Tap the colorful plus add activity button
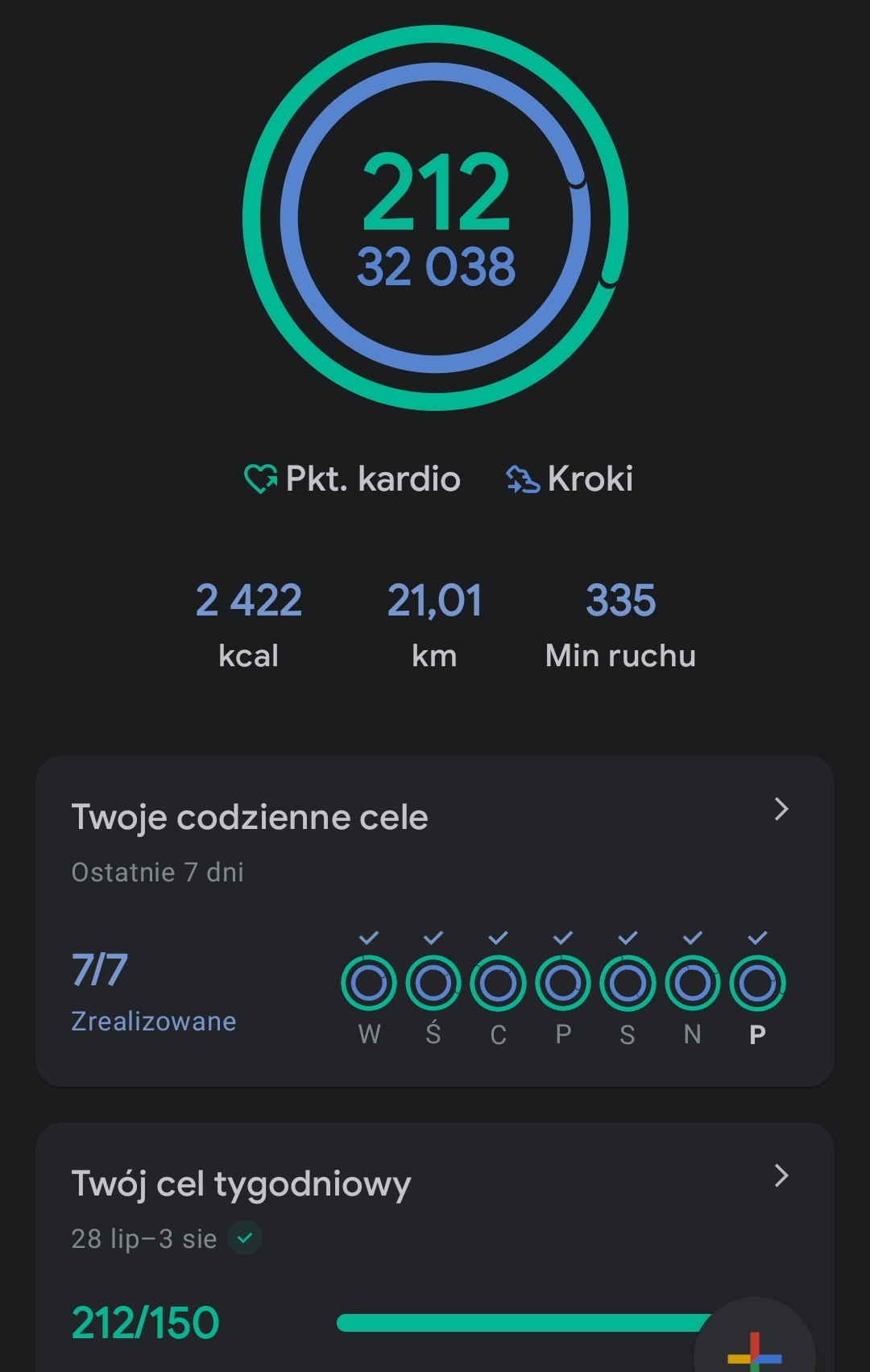Screen dimensions: 870x1372 click(x=754, y=1347)
